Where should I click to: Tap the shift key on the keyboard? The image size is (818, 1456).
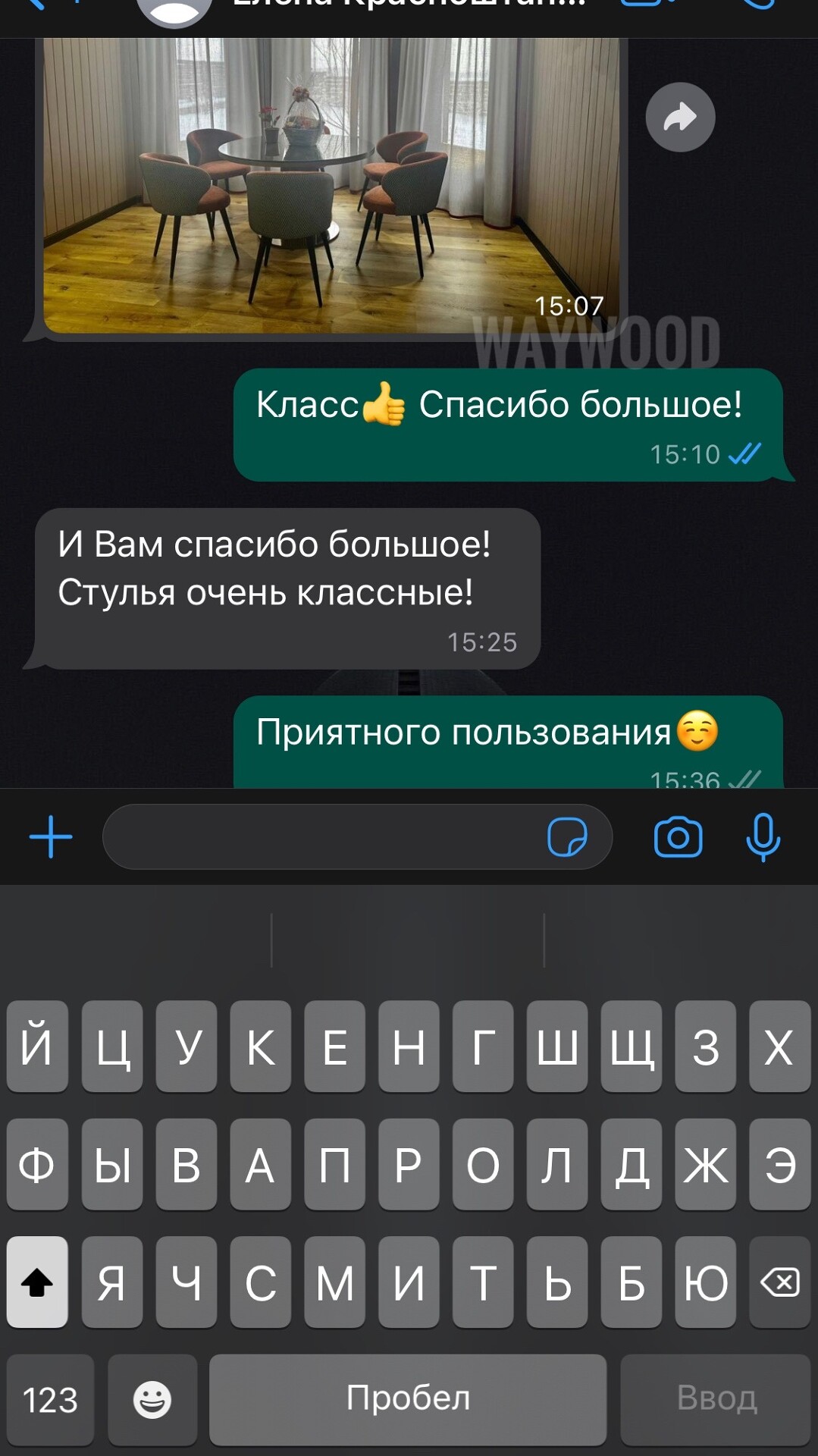tap(37, 1282)
